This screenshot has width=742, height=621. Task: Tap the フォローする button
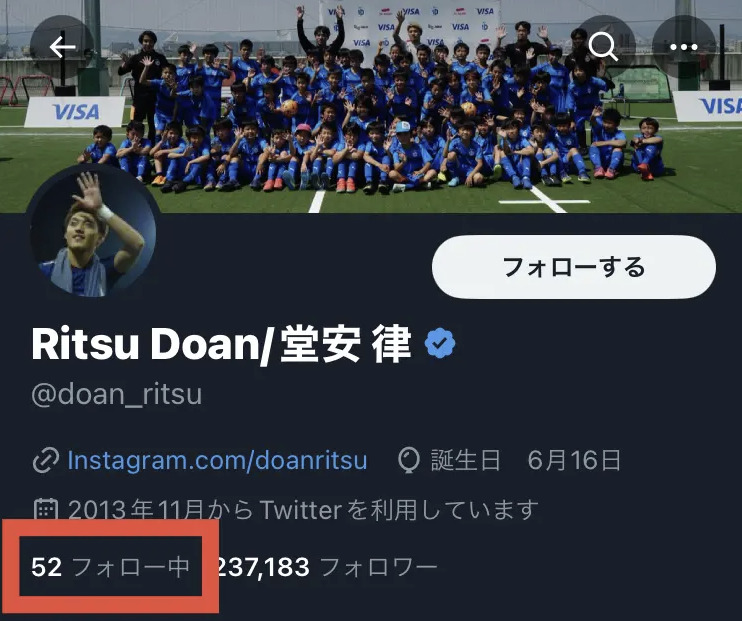573,267
